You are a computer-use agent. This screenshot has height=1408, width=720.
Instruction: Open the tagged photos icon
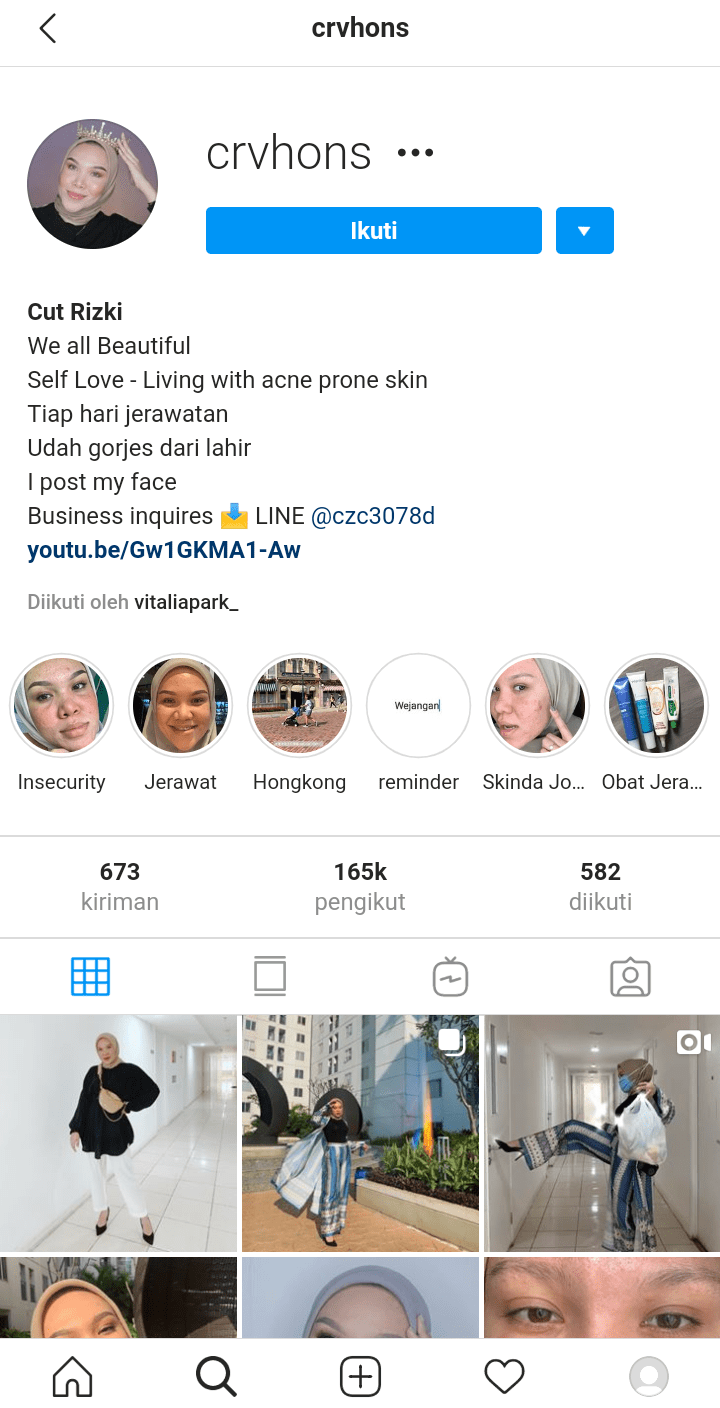click(631, 976)
